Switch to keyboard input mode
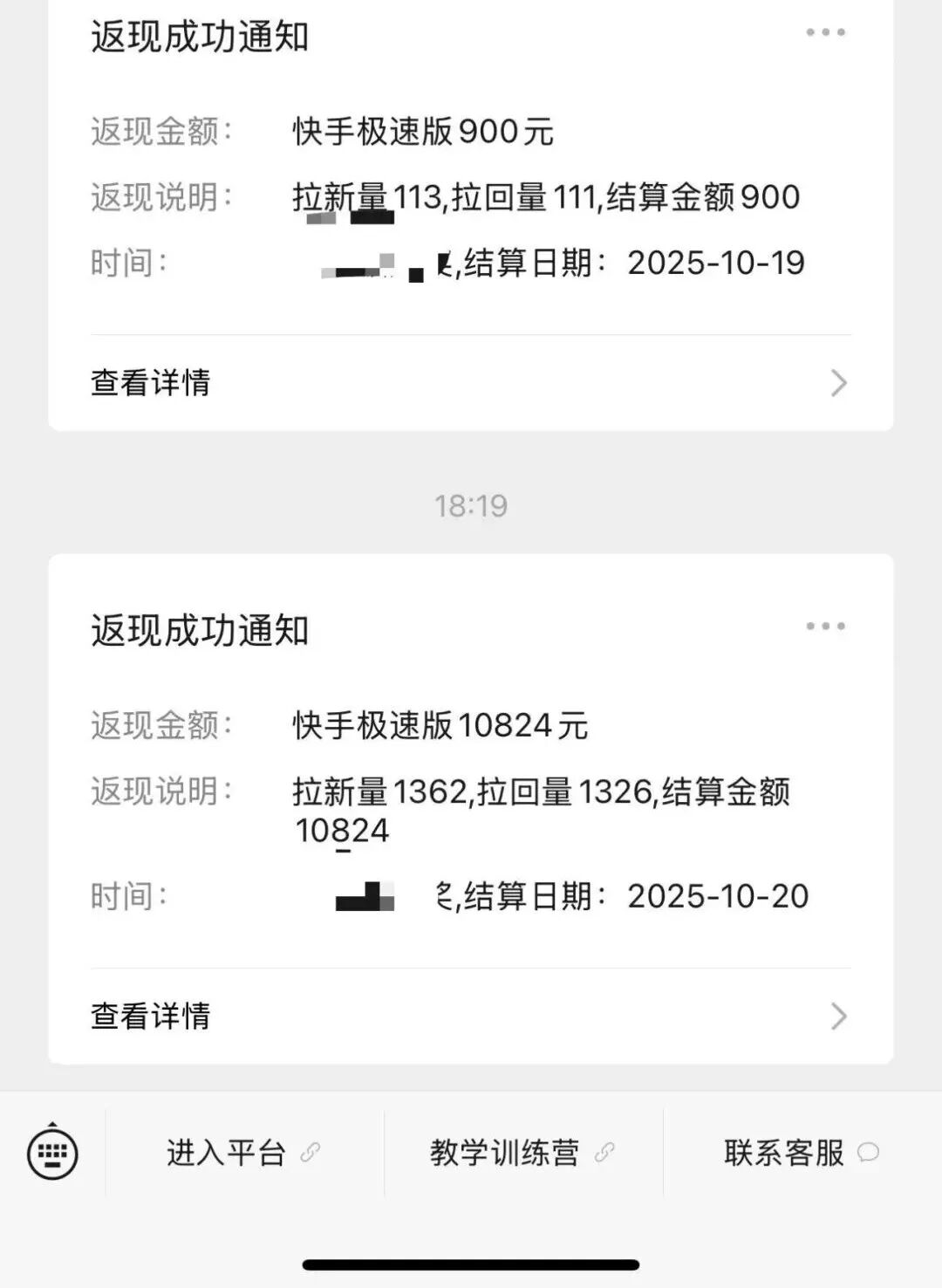Viewport: 942px width, 1288px height. (52, 1154)
